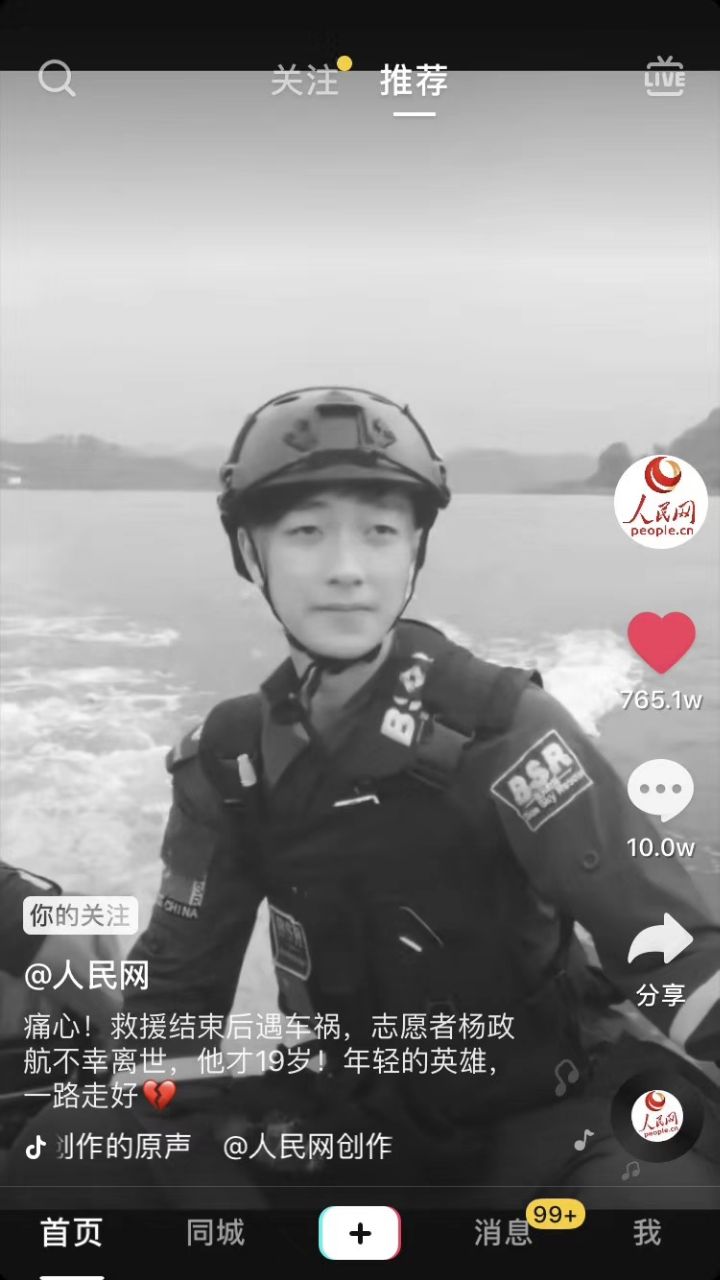Screen dimensions: 720x1280
Task: Like this video with the heart
Action: pyautogui.click(x=661, y=642)
